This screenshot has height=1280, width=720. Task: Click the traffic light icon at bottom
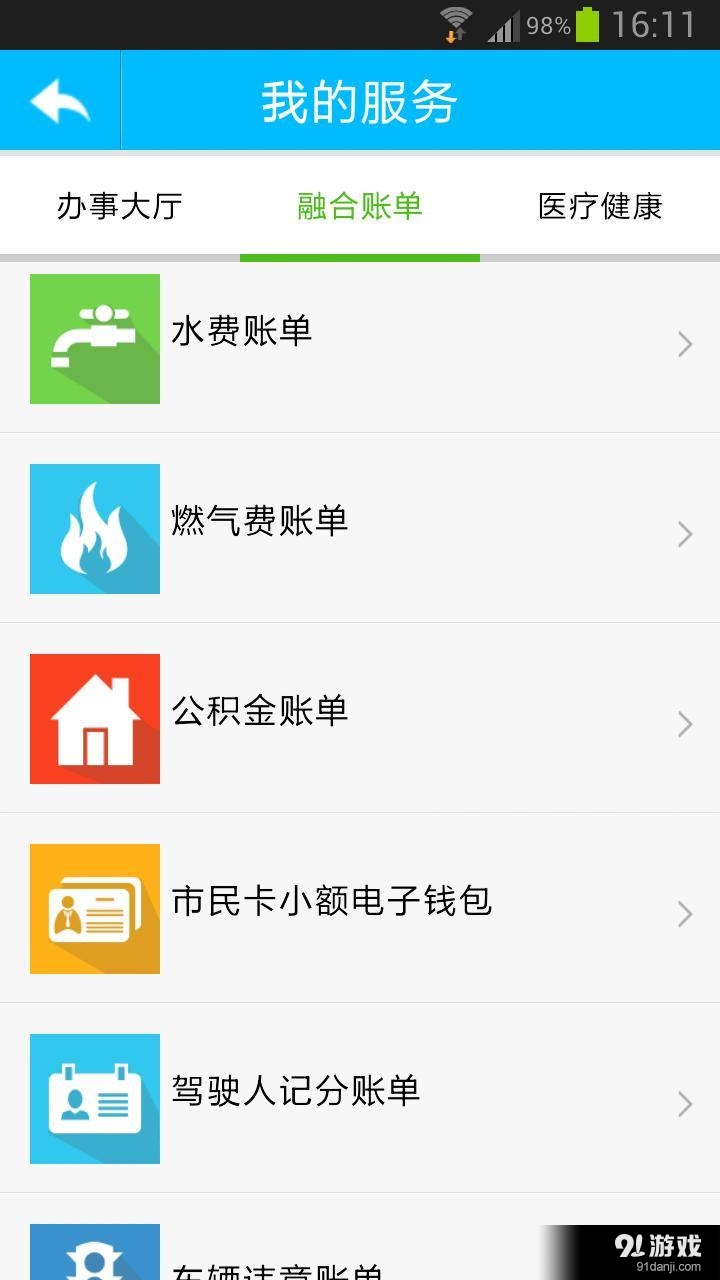(94, 1255)
